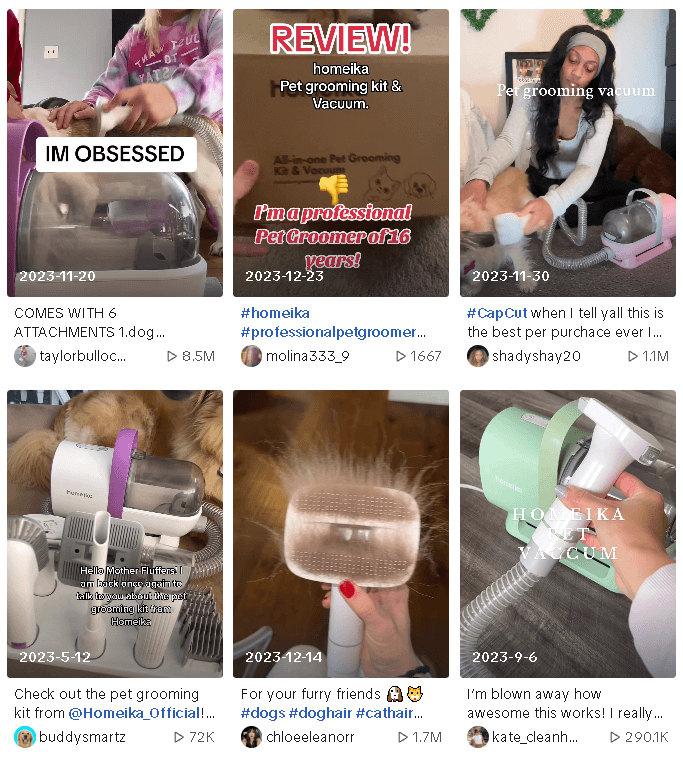View buddysmartz's profile

click(x=82, y=737)
